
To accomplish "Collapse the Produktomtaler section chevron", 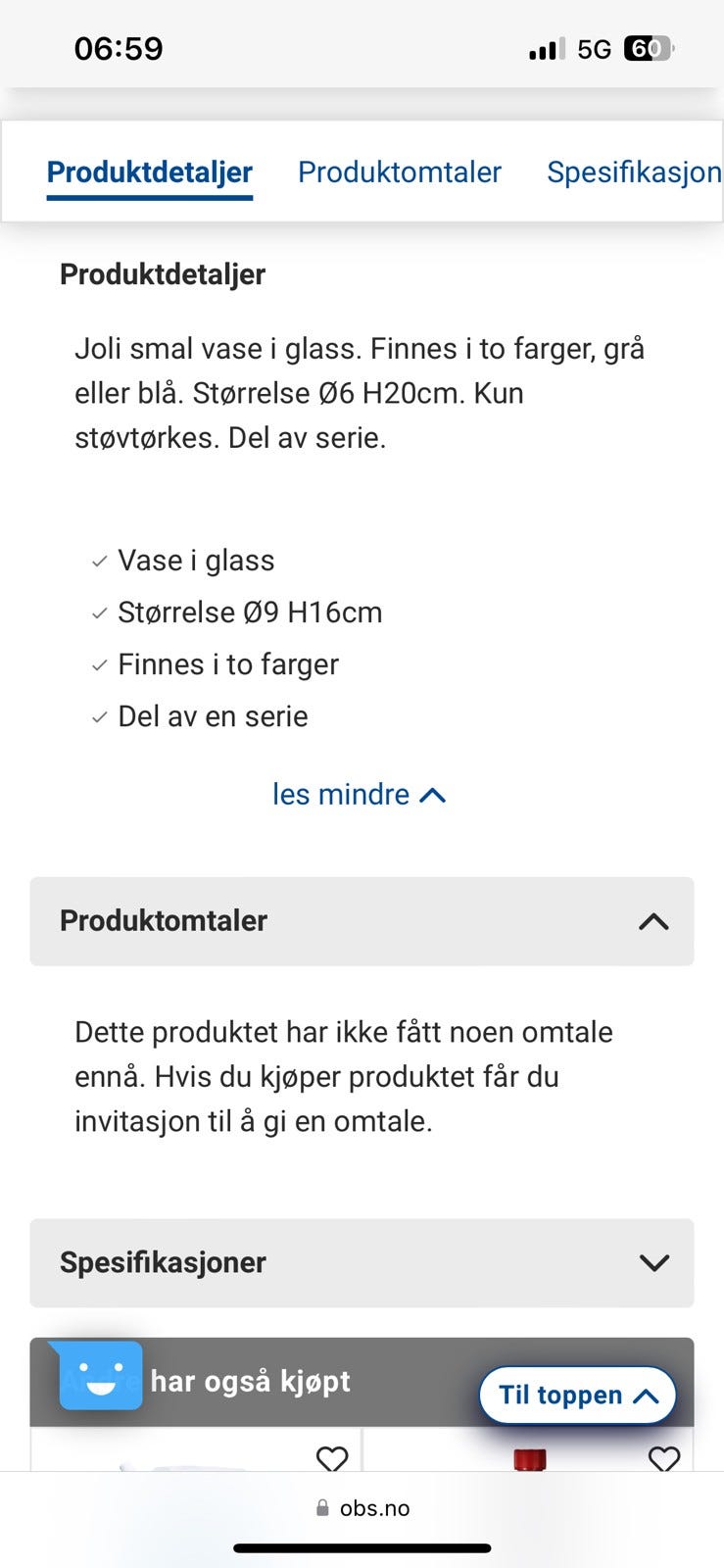I will click(x=654, y=921).
